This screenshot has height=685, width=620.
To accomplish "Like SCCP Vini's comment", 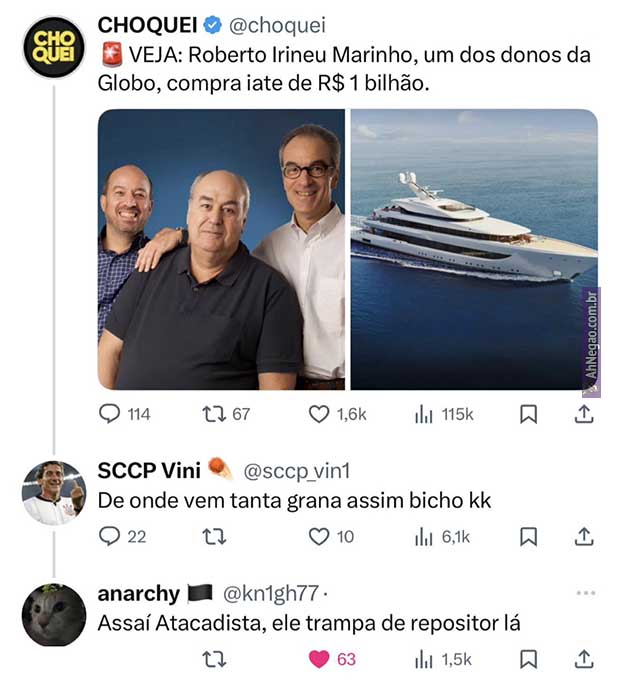I will 319,537.
